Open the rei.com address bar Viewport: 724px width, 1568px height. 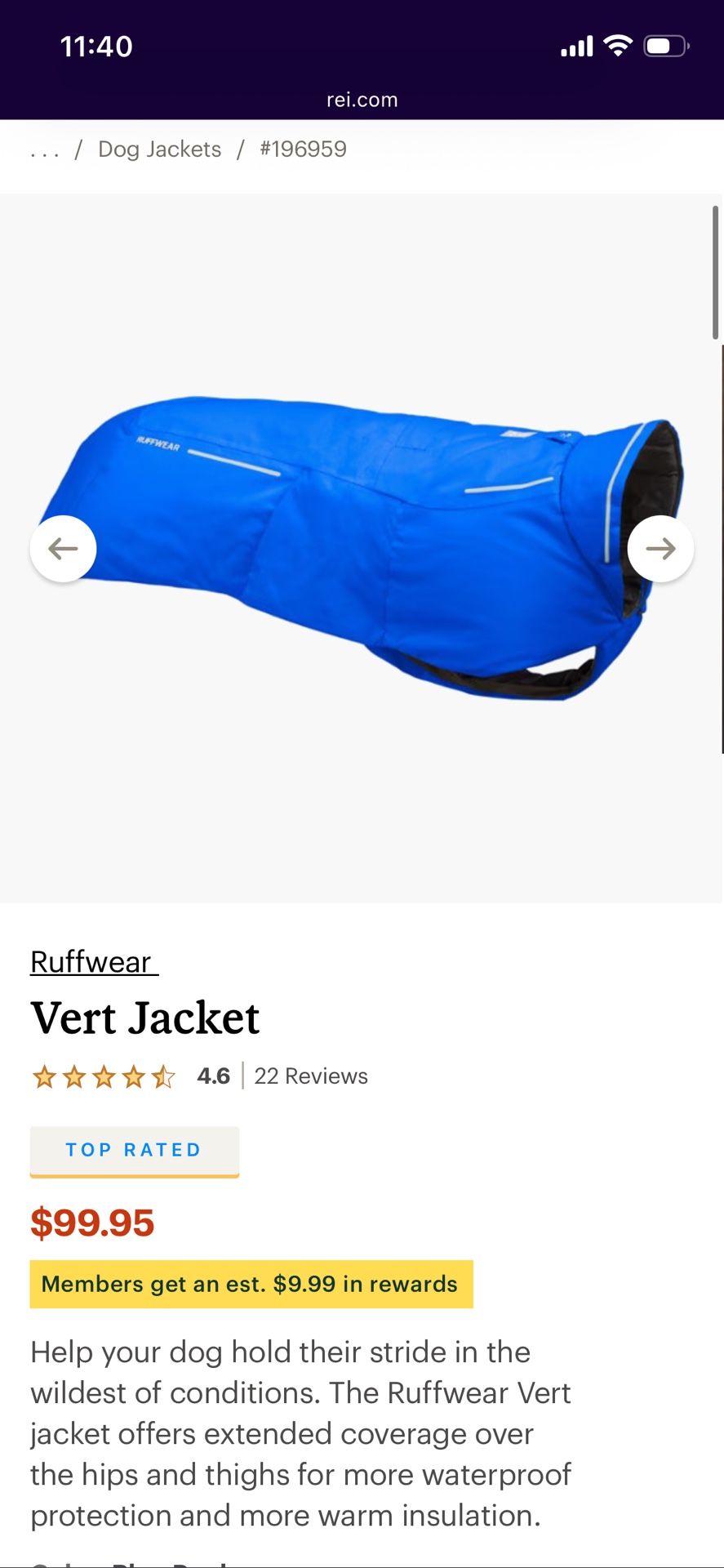362,99
